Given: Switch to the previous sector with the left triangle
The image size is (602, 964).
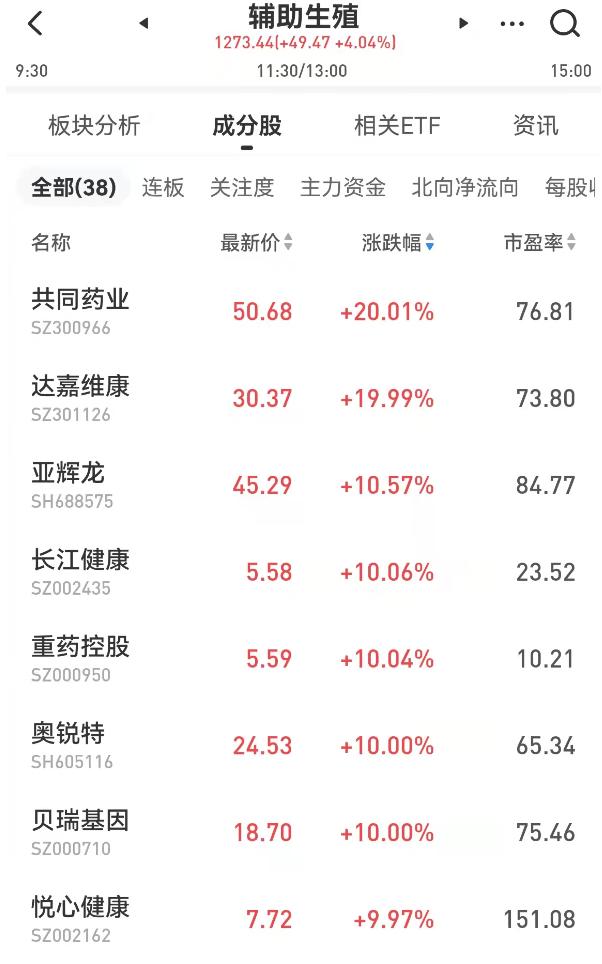Looking at the screenshot, I should (144, 23).
